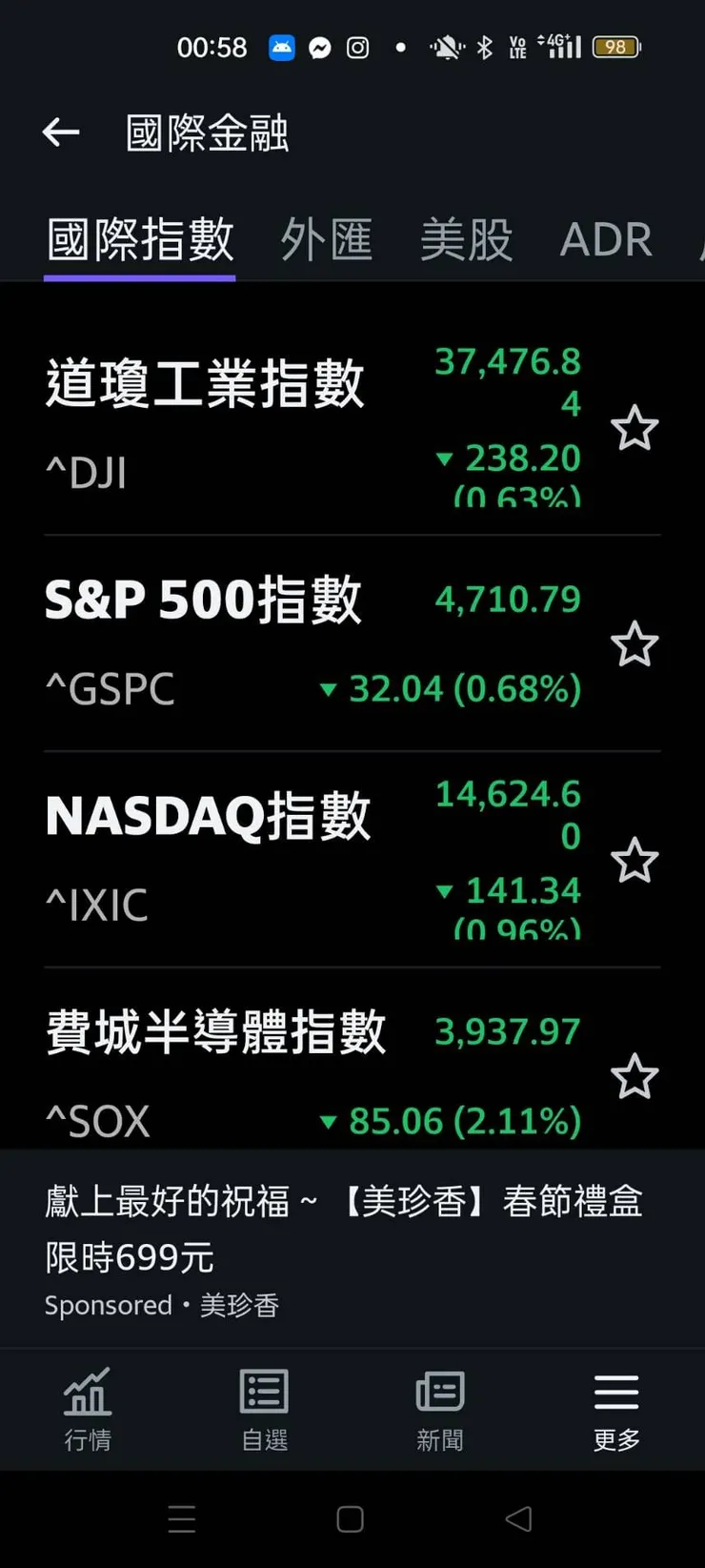The width and height of the screenshot is (705, 1568).
Task: Tap the star beside 費城半導體指數
Action: [634, 1077]
